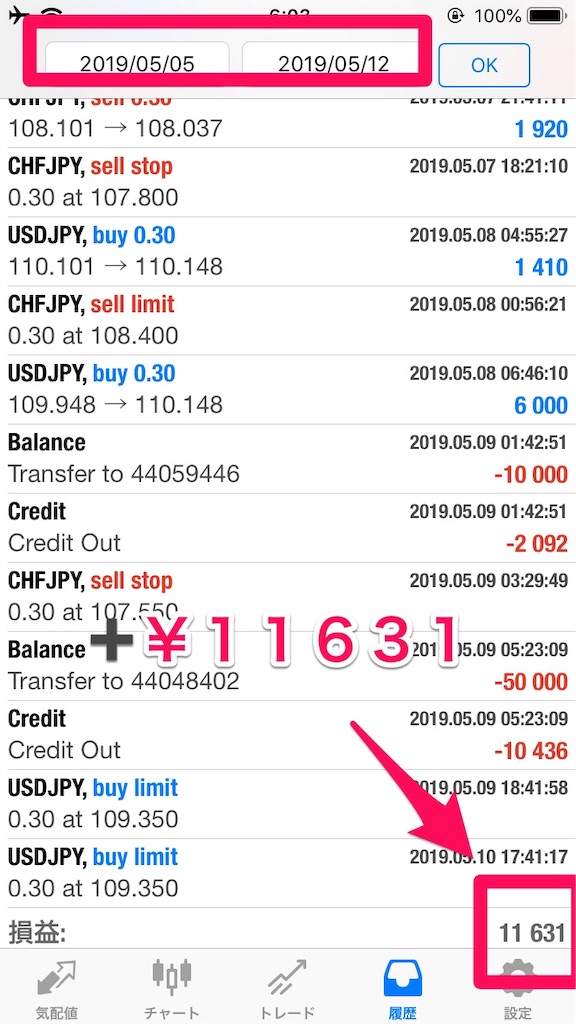
Task: Open the USDJPY buy trade with profit 6 000
Action: pos(288,390)
